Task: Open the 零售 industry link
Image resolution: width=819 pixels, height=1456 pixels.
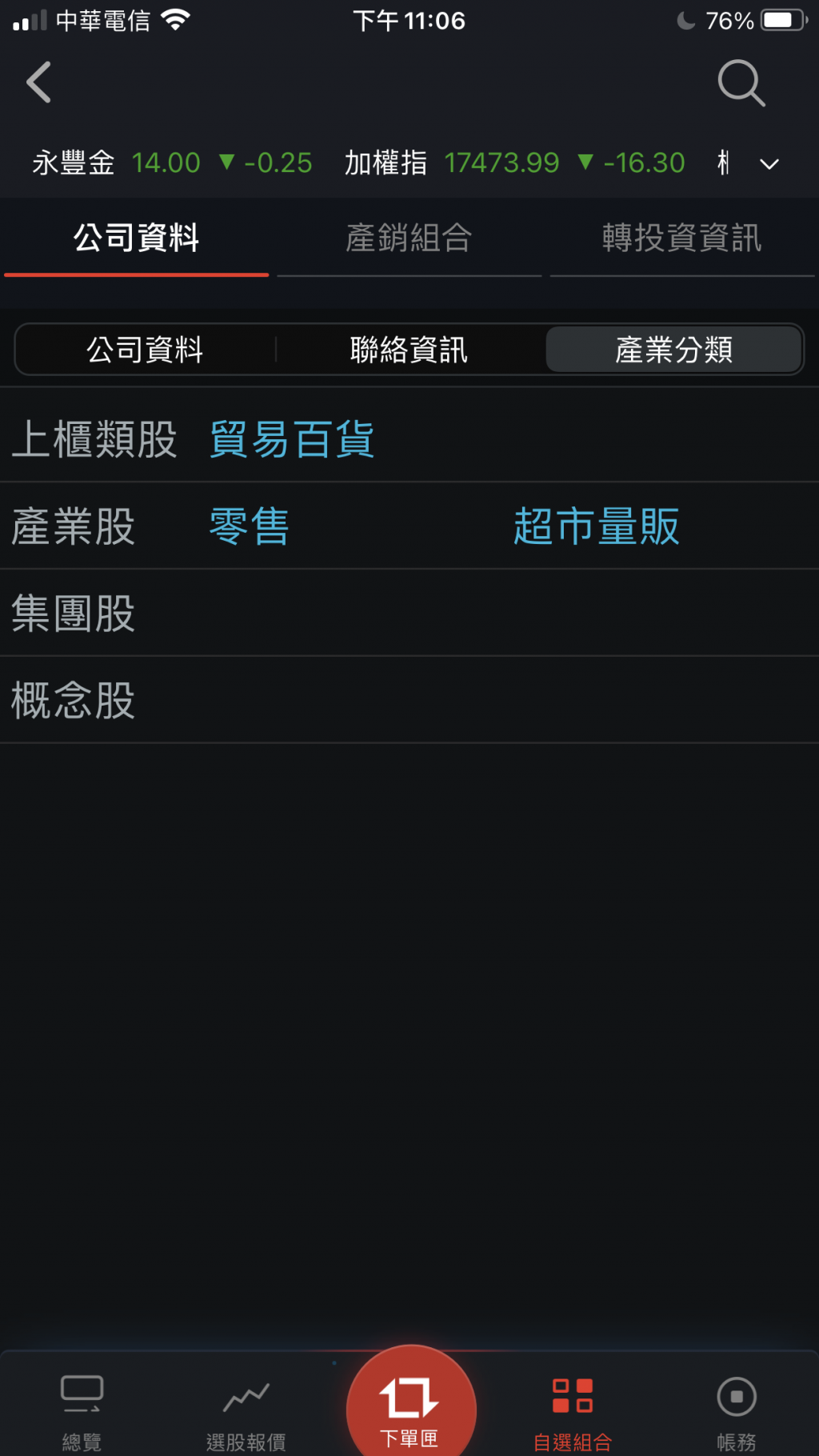Action: click(249, 526)
